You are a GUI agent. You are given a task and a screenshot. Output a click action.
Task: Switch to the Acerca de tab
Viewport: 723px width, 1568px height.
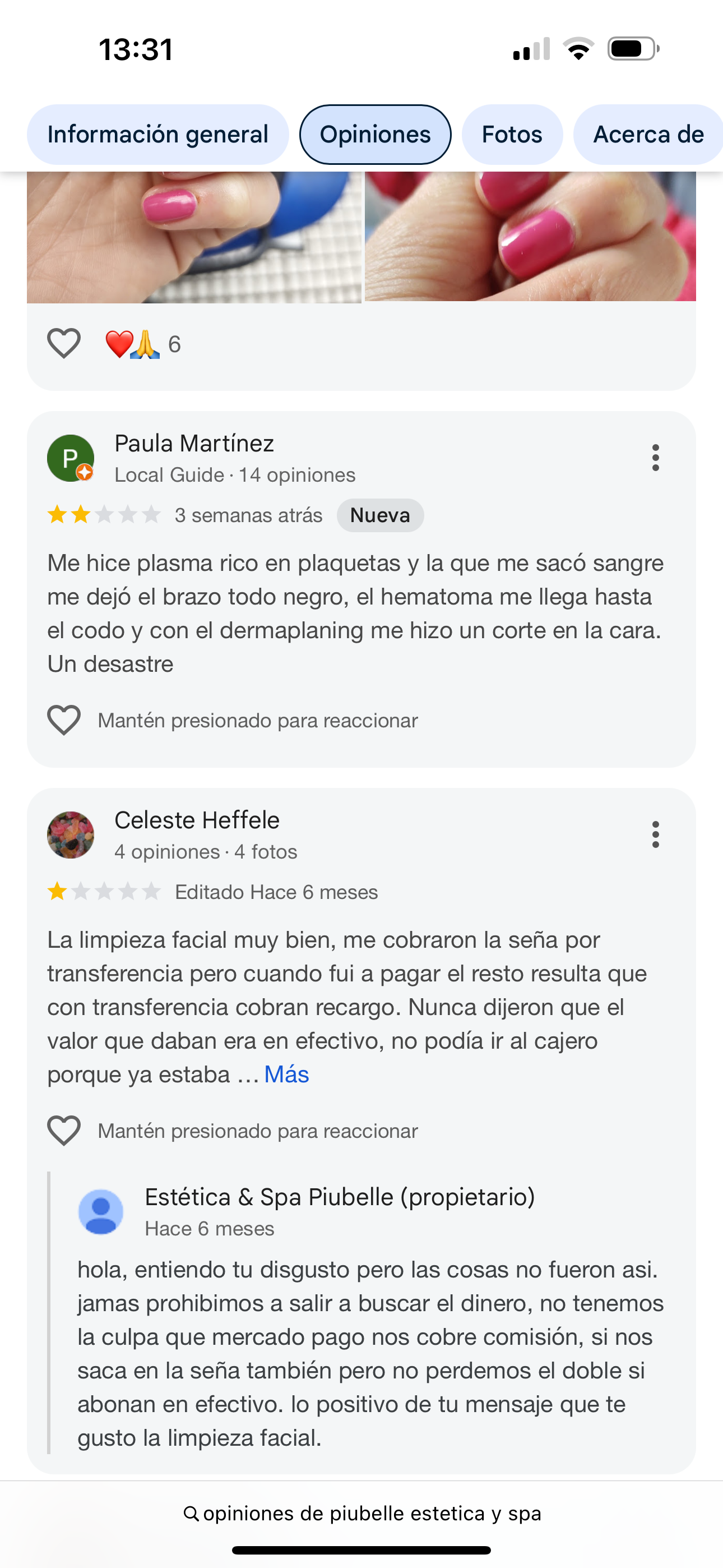647,135
